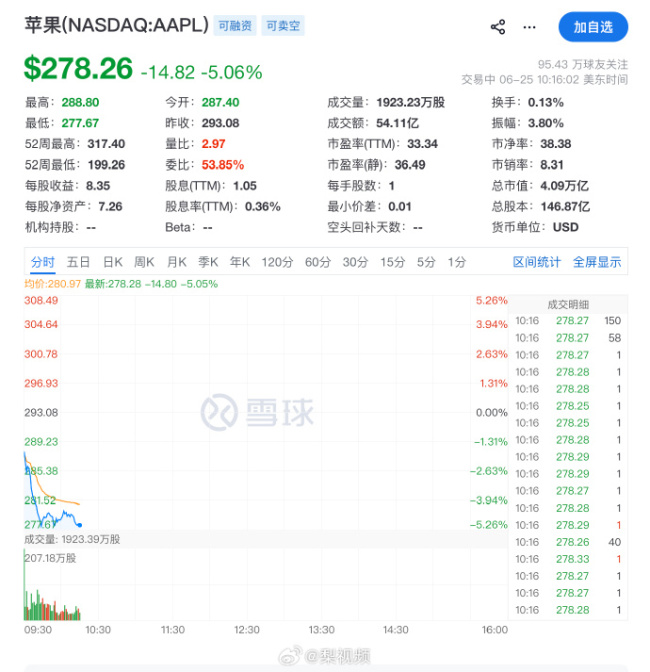Switch to the 120分 interval
Viewport: 650px width, 672px height.
[277, 262]
